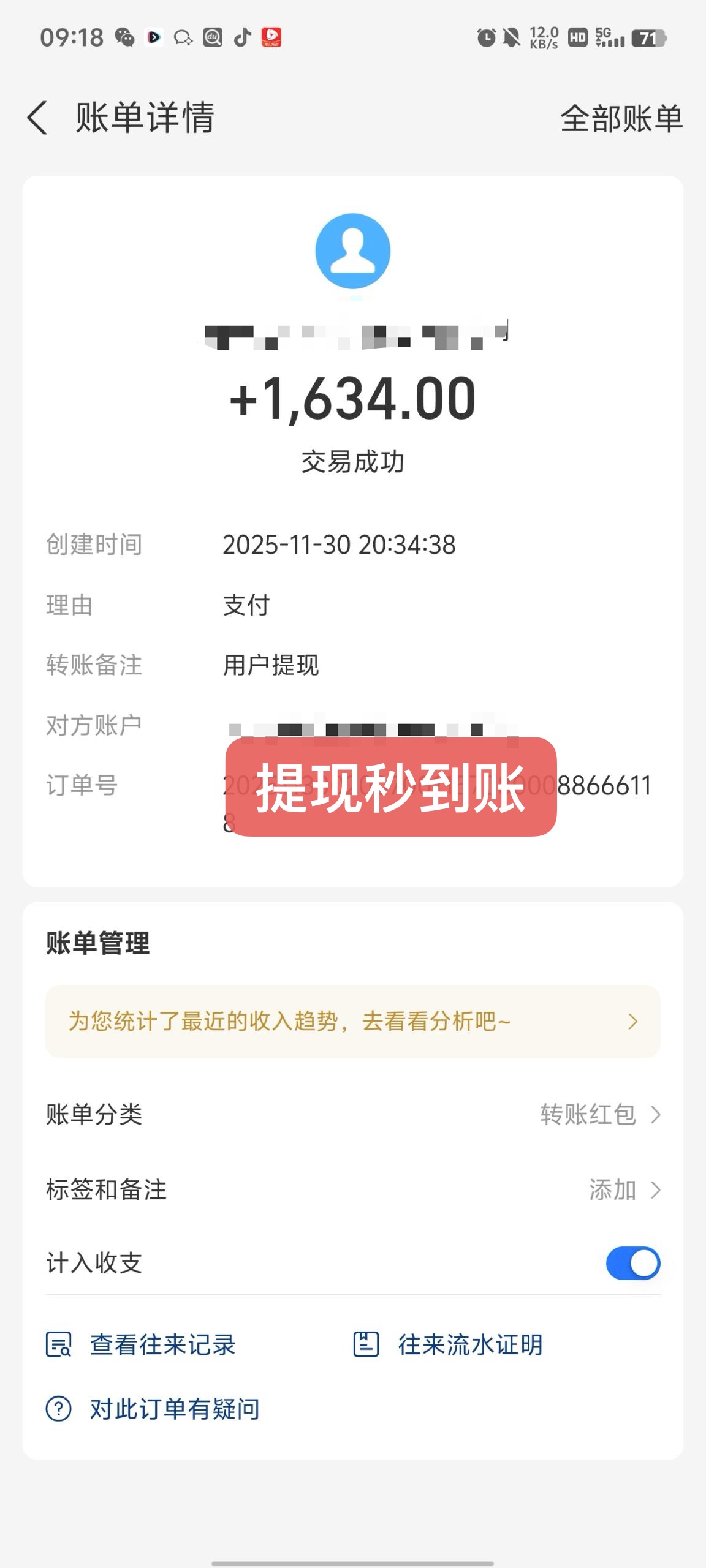Enable the blue switch next to 计入收支
The width and height of the screenshot is (706, 1568).
[x=632, y=1264]
